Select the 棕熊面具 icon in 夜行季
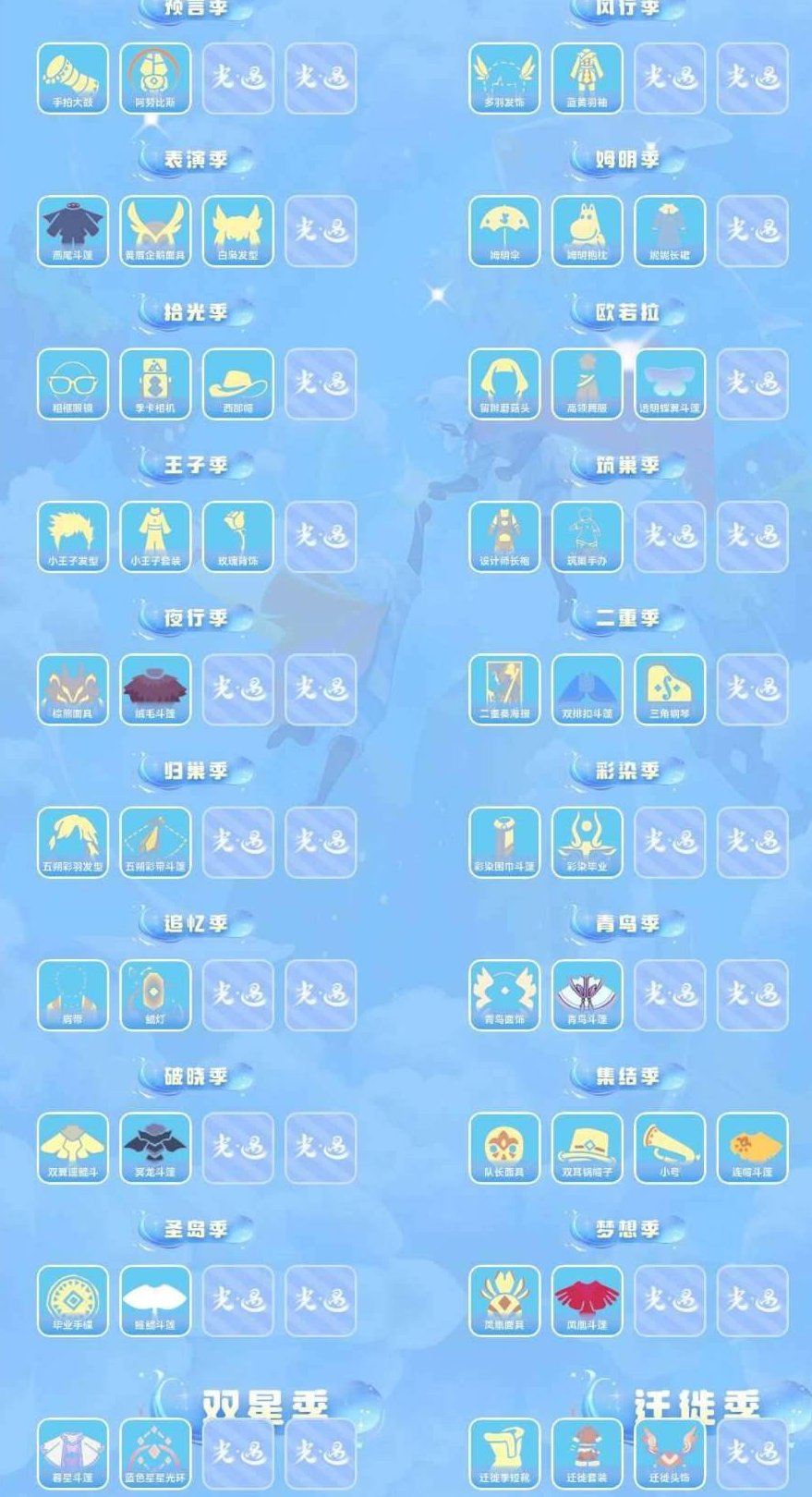The height and width of the screenshot is (1497, 812). tap(73, 690)
